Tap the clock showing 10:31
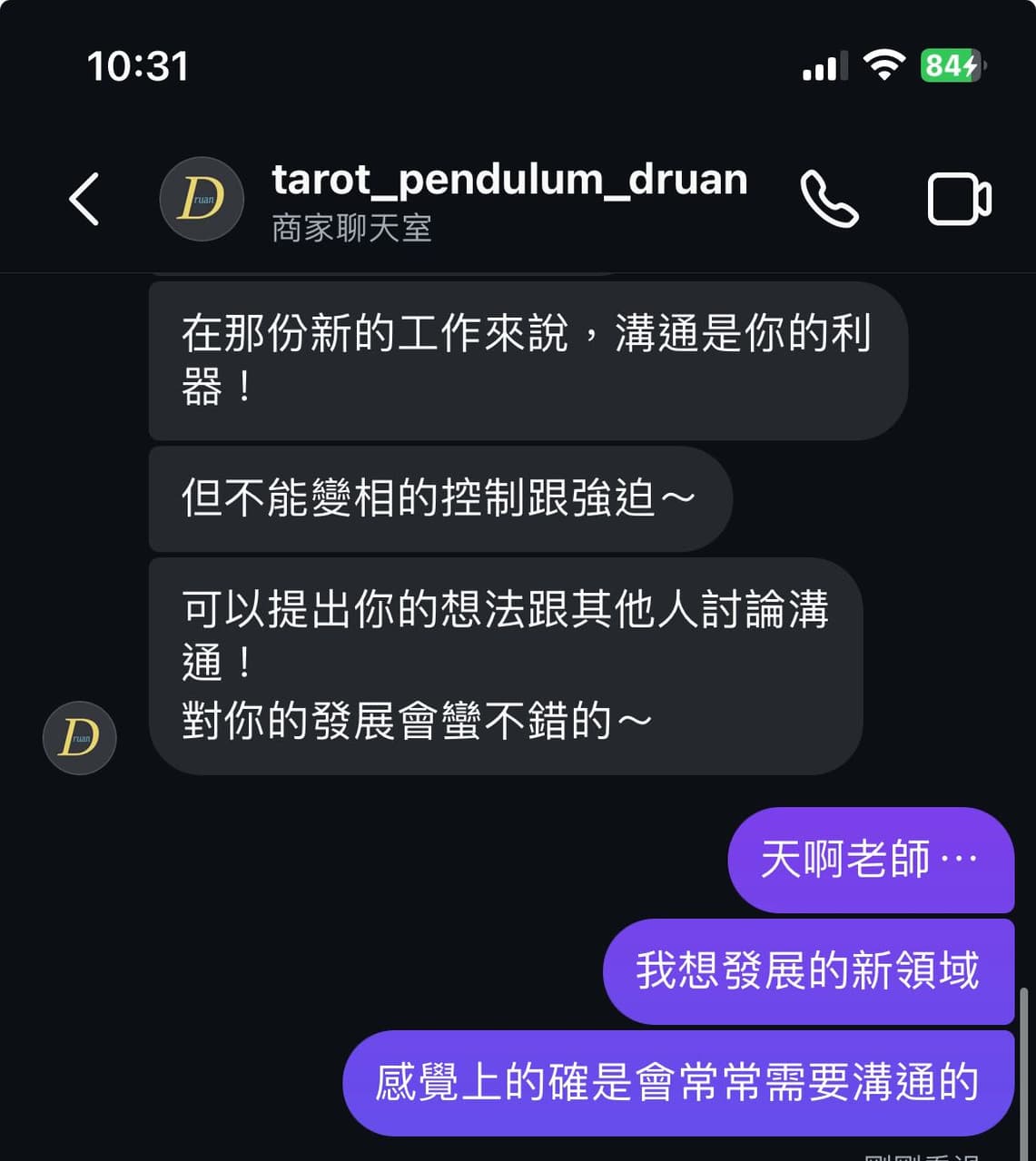 click(x=138, y=64)
